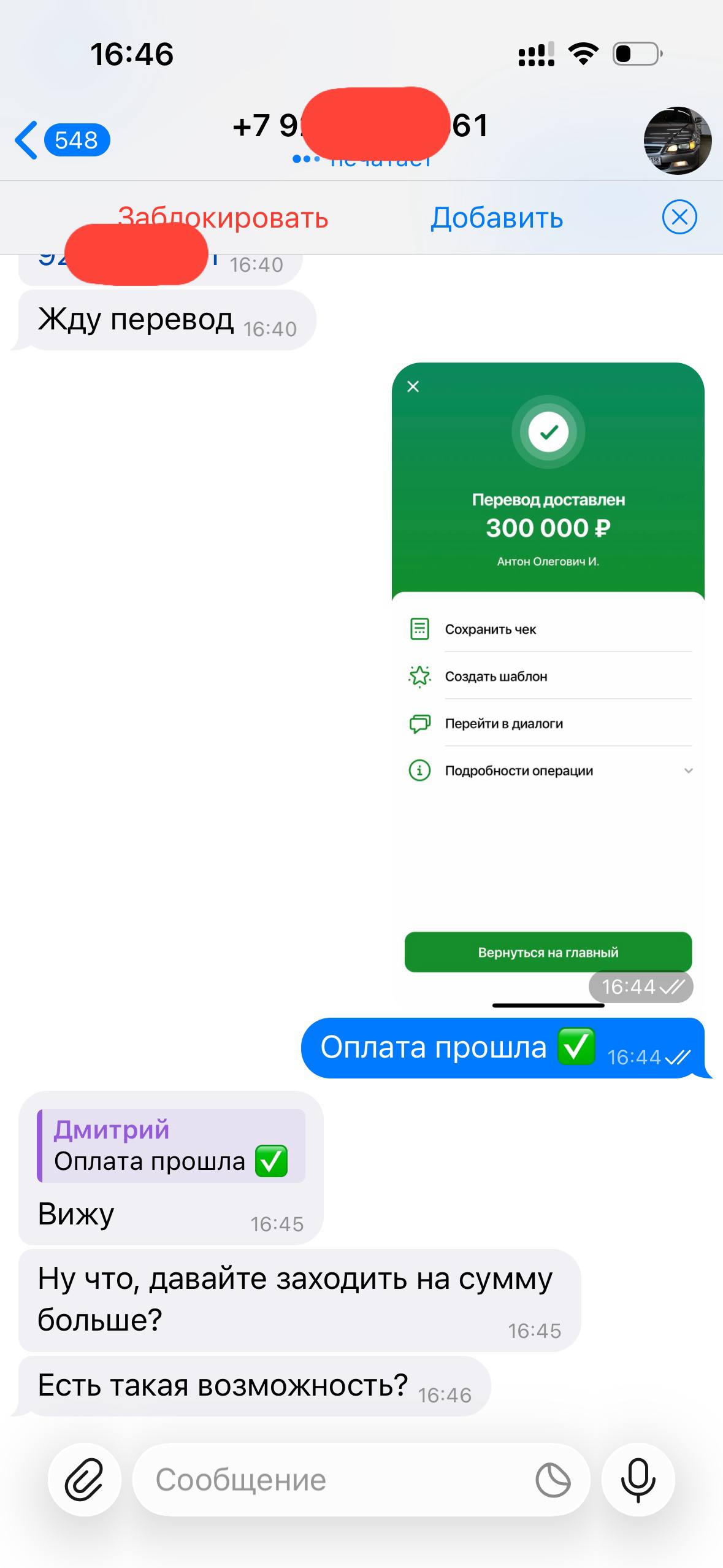Open the sticker panel icon
Screen dimensions: 723x1568
[553, 1480]
